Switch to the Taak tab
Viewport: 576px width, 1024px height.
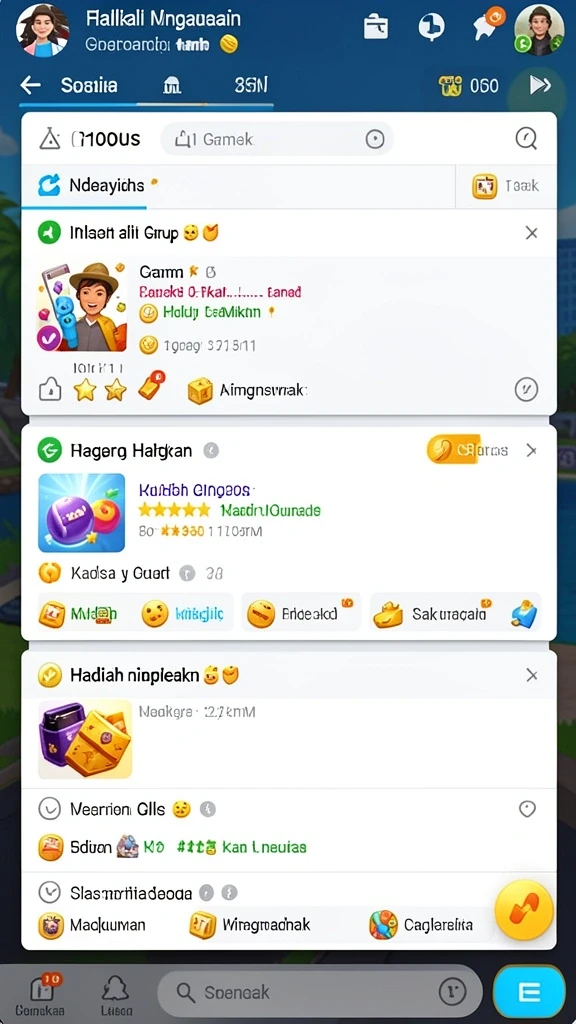click(506, 186)
